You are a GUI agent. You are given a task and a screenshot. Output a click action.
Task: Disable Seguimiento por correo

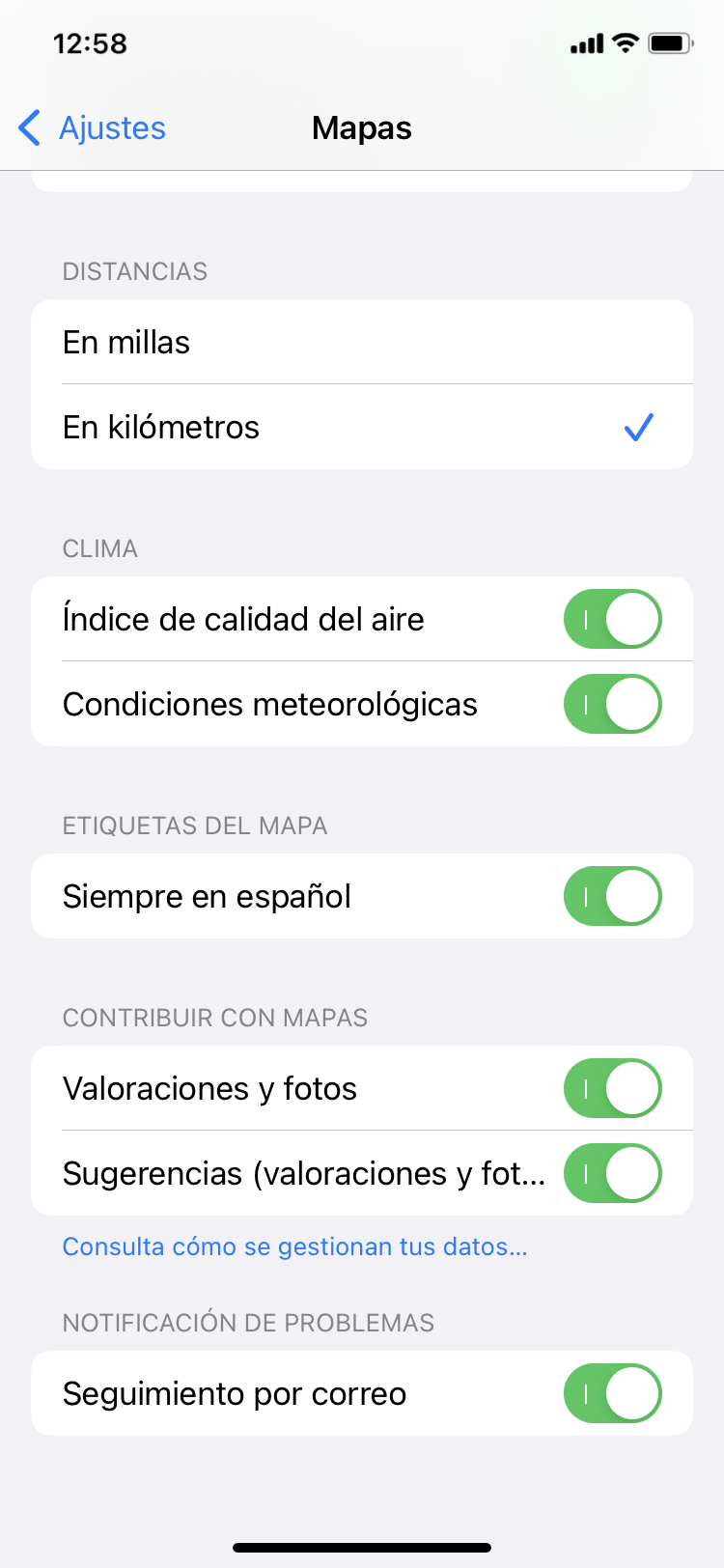pos(612,1393)
